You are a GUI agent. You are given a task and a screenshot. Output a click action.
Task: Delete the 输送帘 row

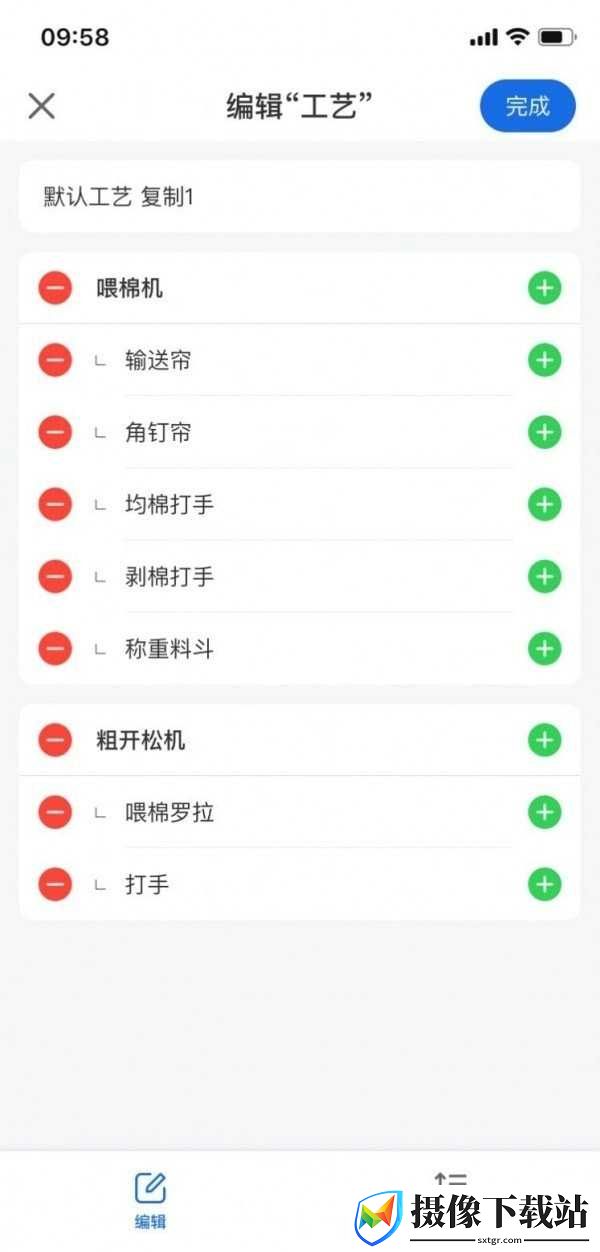[x=55, y=360]
